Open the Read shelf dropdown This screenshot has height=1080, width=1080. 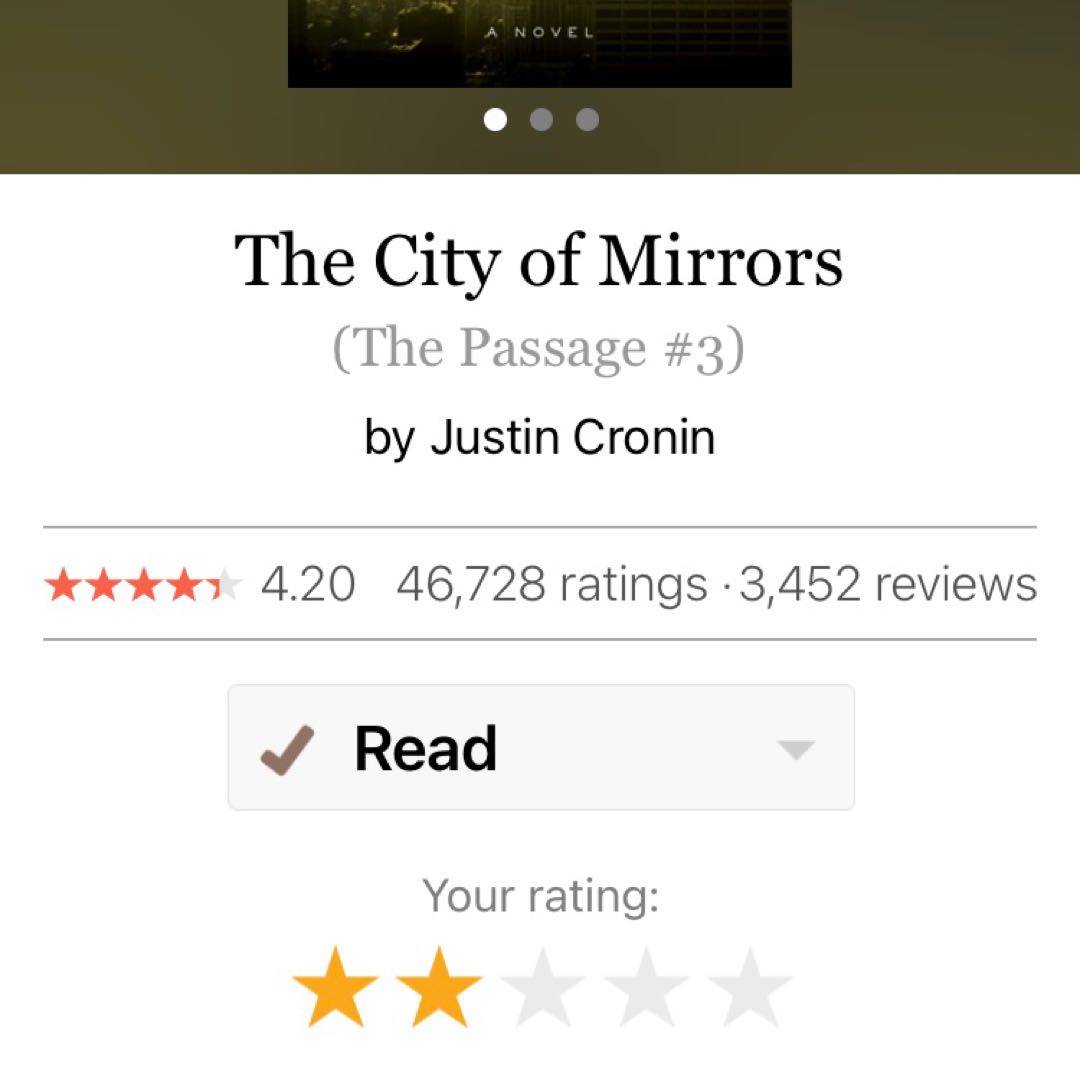point(795,749)
